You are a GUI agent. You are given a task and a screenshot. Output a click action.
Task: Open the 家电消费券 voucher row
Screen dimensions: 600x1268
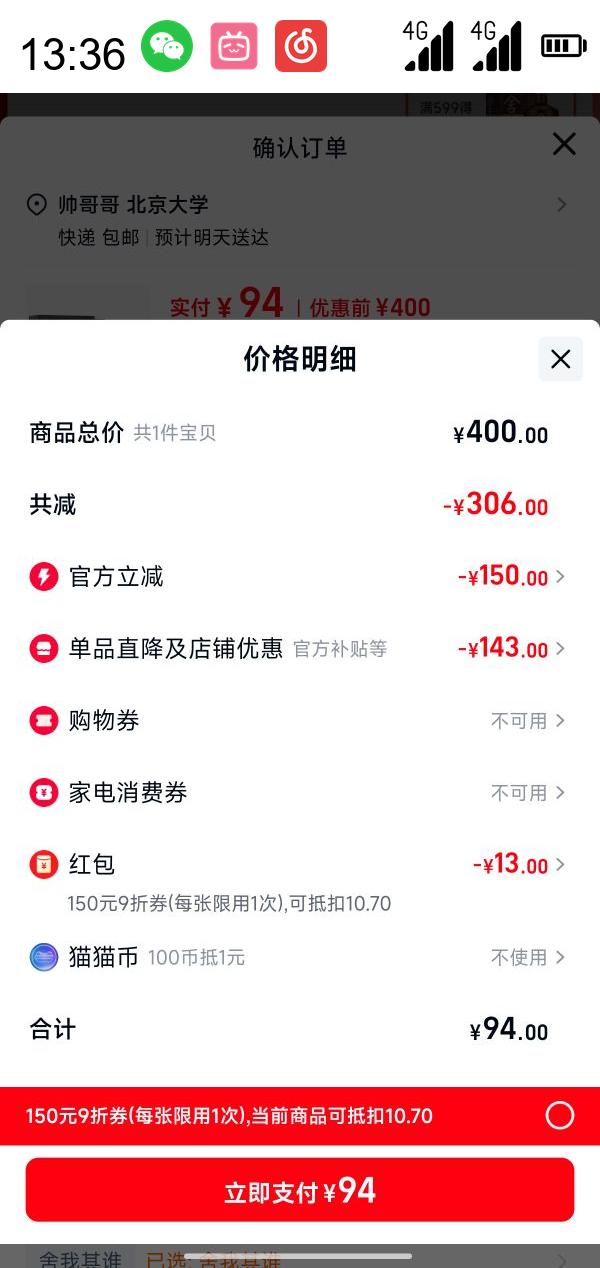click(x=298, y=793)
